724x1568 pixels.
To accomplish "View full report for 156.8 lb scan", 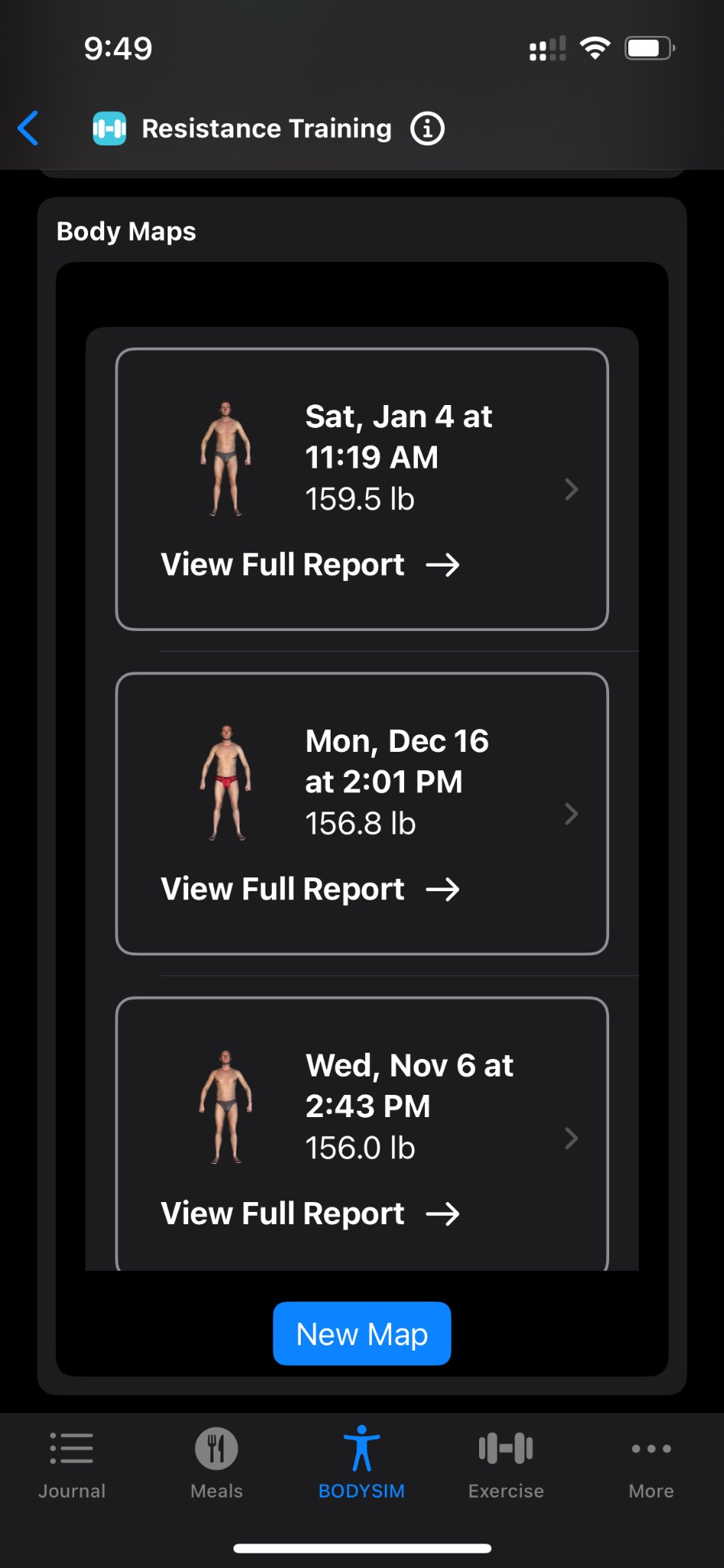I will click(x=310, y=890).
